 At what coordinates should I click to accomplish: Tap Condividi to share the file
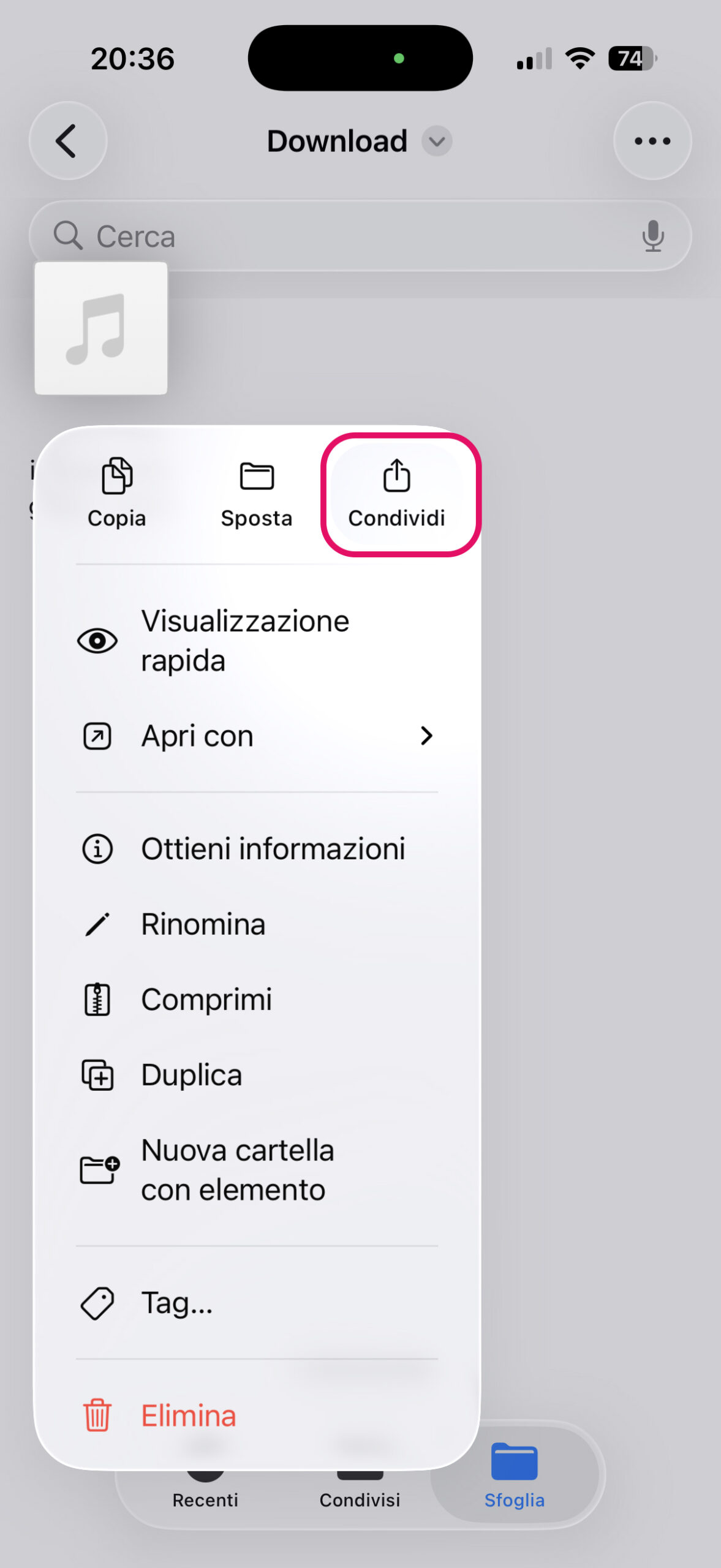coord(397,494)
